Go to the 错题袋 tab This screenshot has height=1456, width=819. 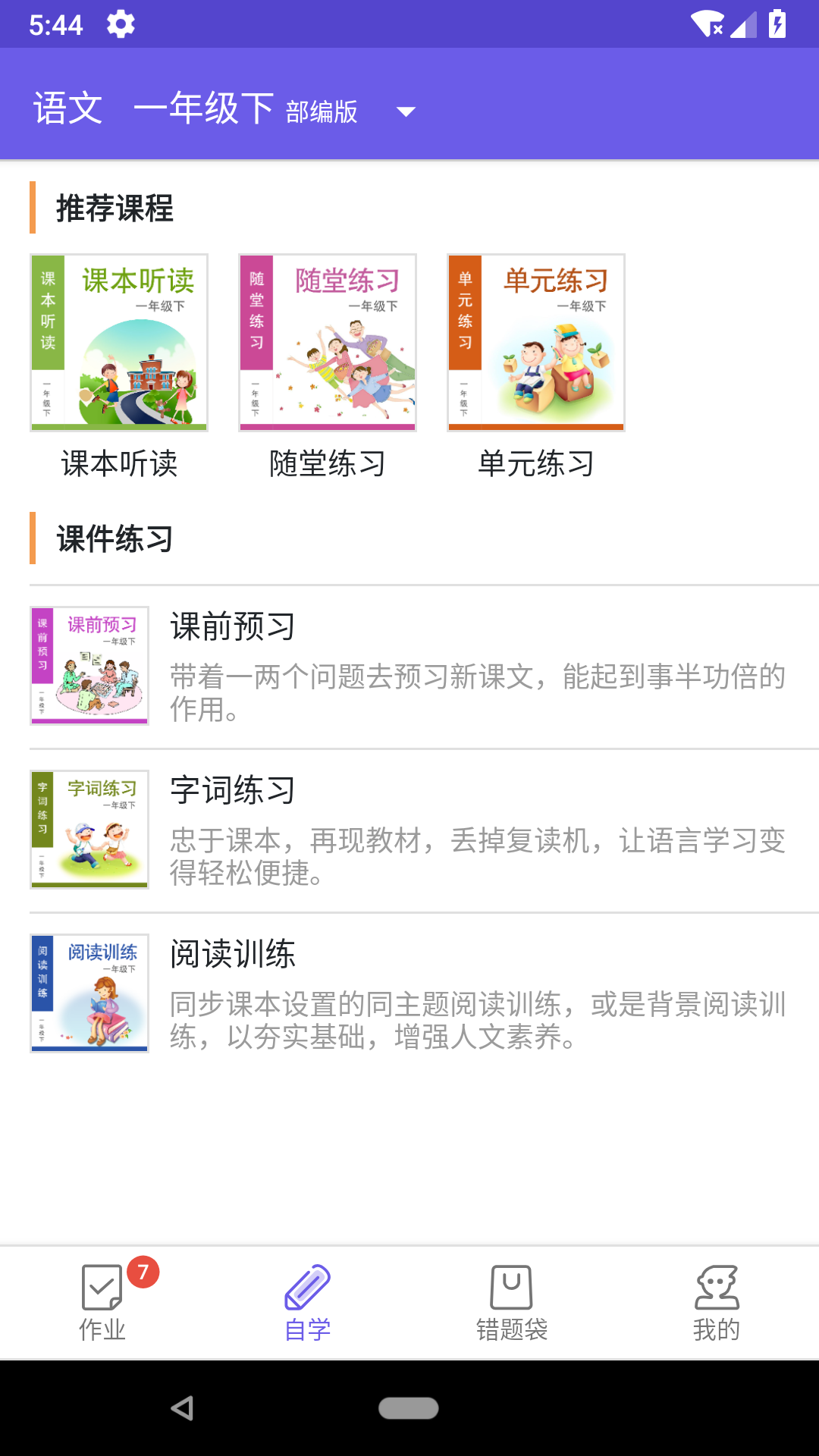[512, 1304]
